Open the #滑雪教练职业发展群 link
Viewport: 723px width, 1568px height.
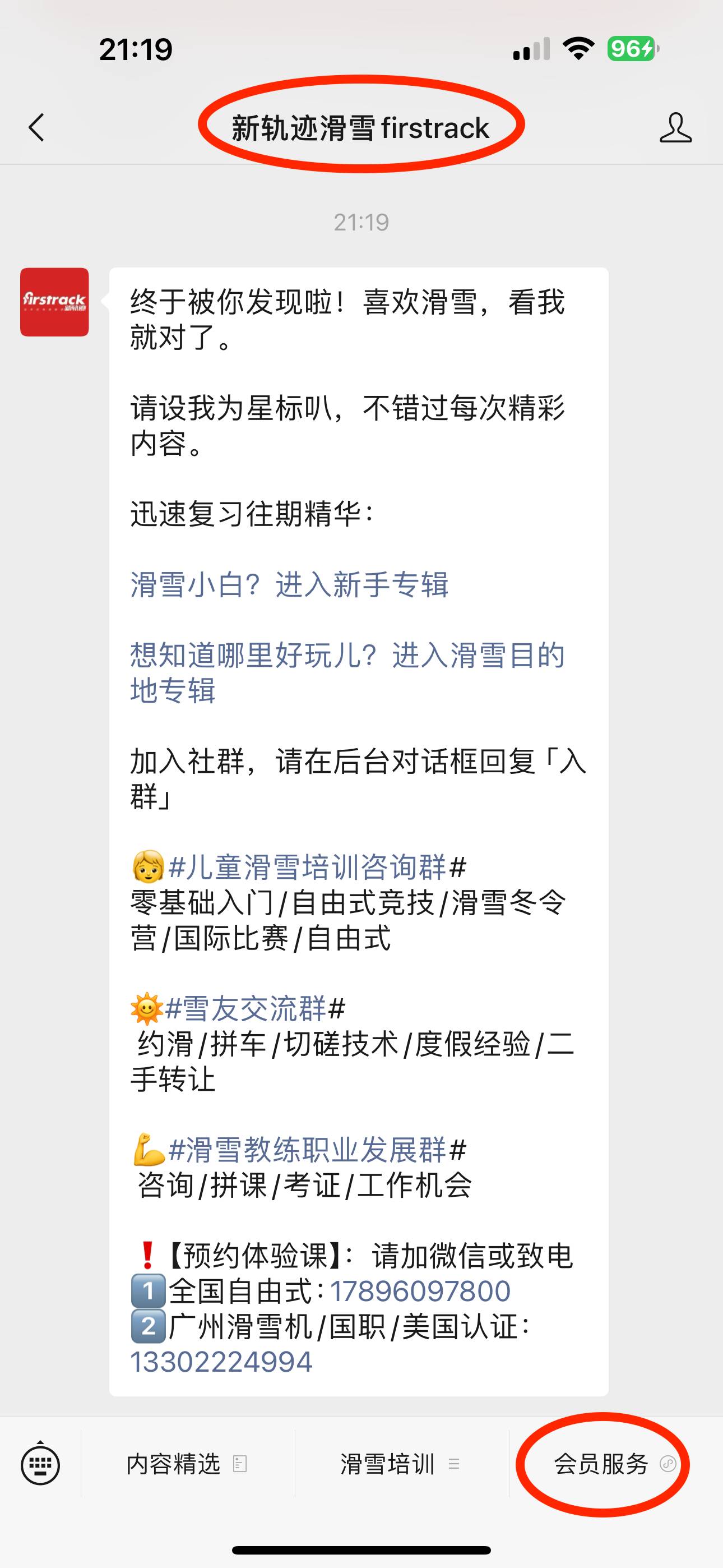point(307,1150)
